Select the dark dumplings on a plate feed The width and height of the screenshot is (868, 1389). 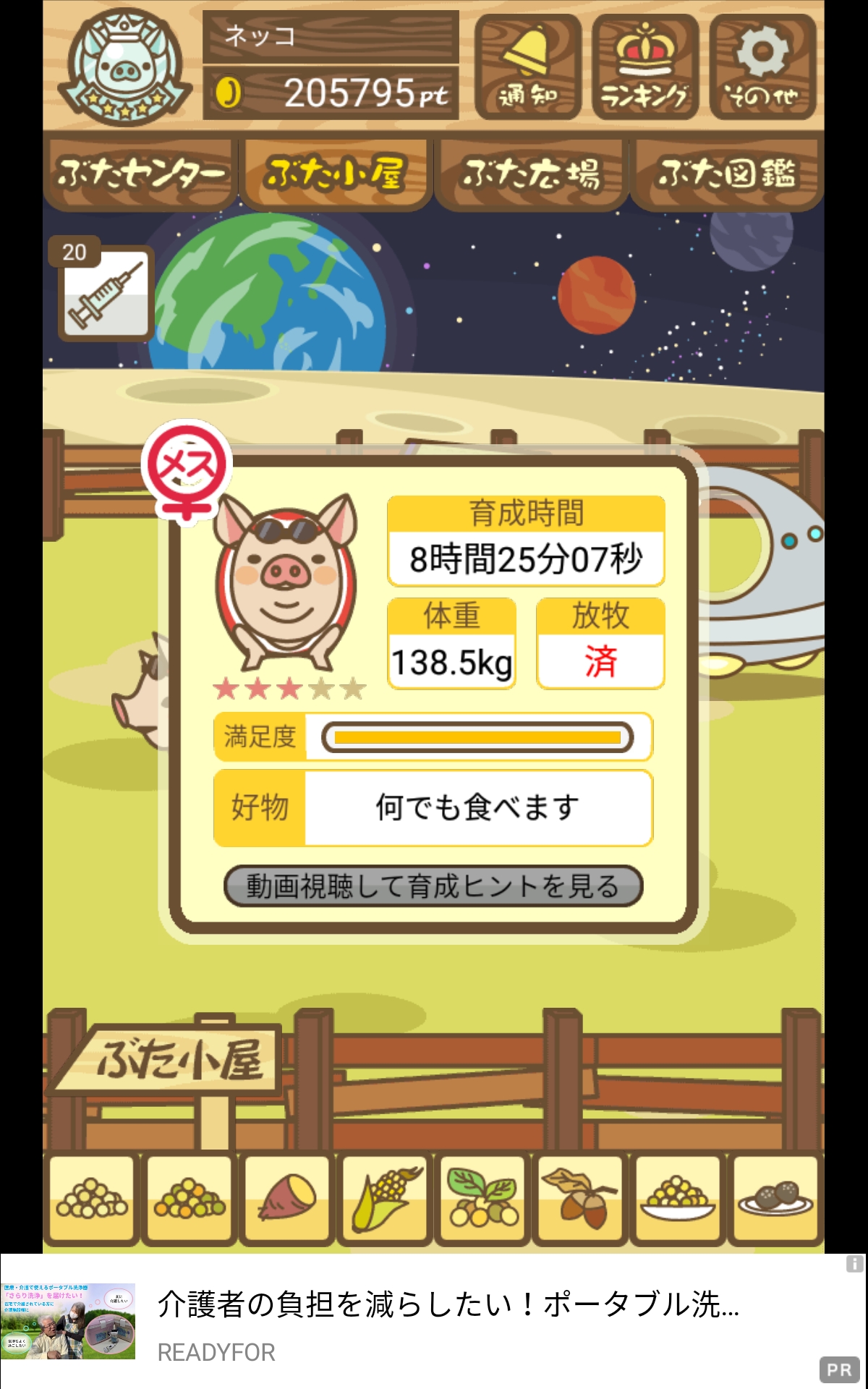[x=775, y=1199]
